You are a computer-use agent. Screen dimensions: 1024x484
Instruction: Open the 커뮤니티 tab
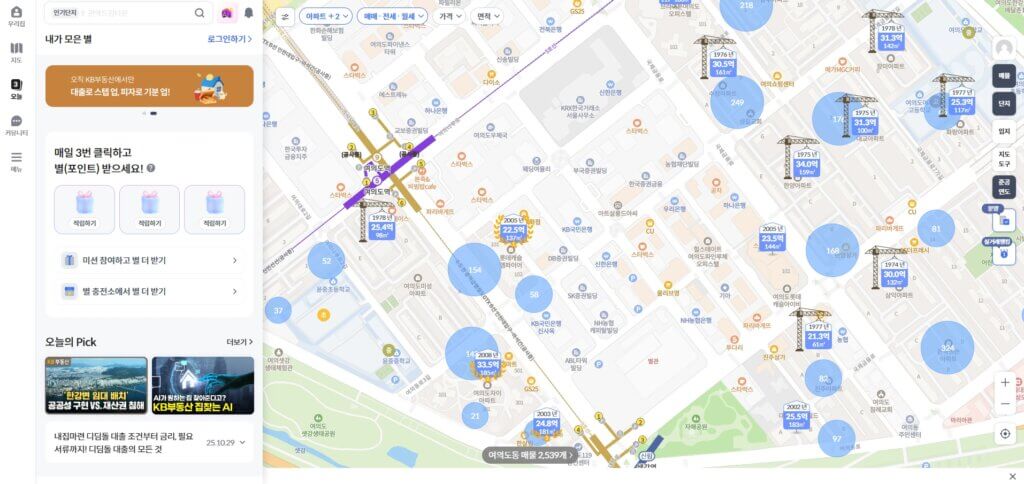pos(16,125)
